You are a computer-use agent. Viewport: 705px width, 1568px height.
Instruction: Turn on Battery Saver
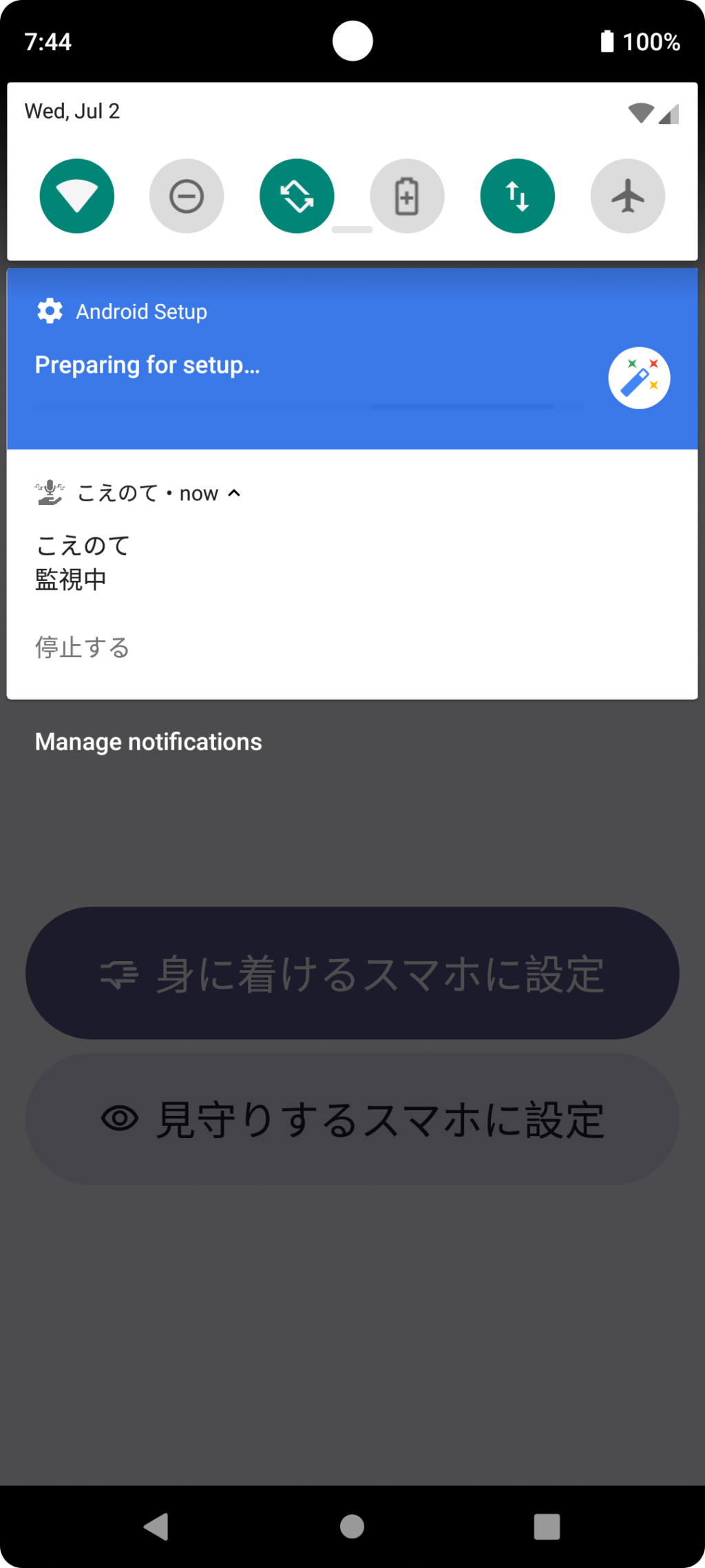[x=407, y=196]
